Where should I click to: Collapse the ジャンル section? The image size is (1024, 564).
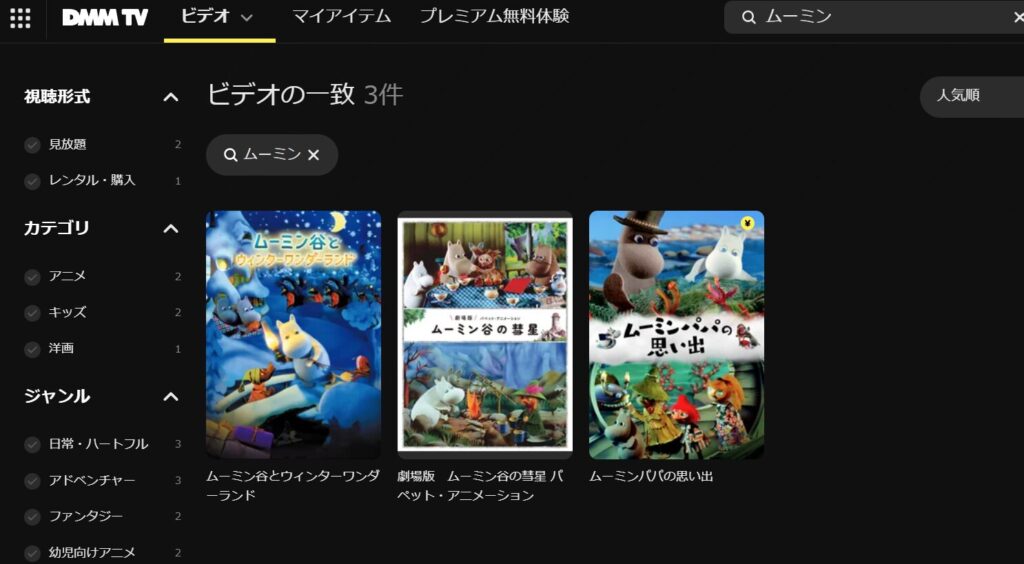pyautogui.click(x=171, y=397)
